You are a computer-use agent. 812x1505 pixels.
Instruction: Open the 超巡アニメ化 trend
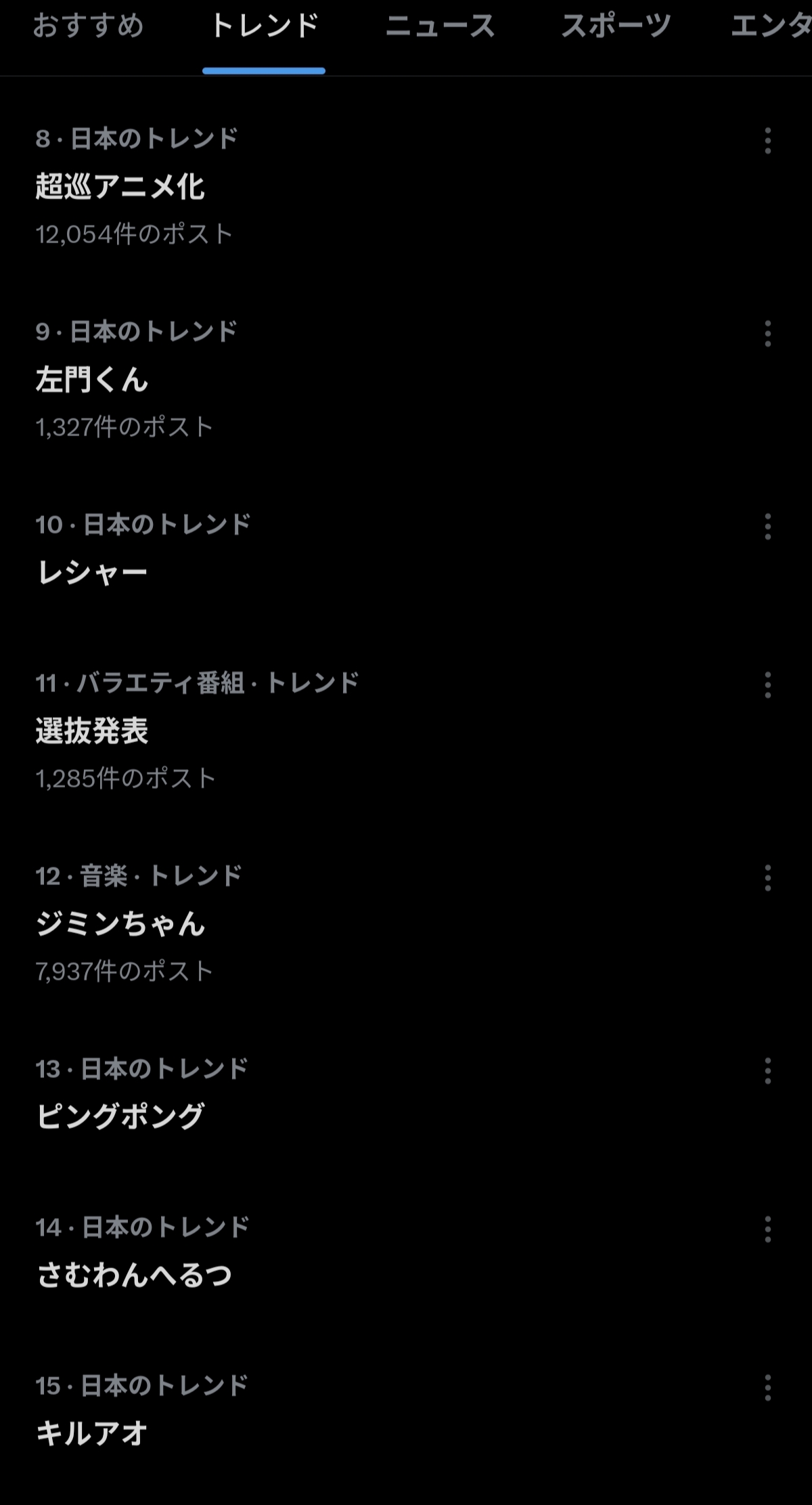120,187
